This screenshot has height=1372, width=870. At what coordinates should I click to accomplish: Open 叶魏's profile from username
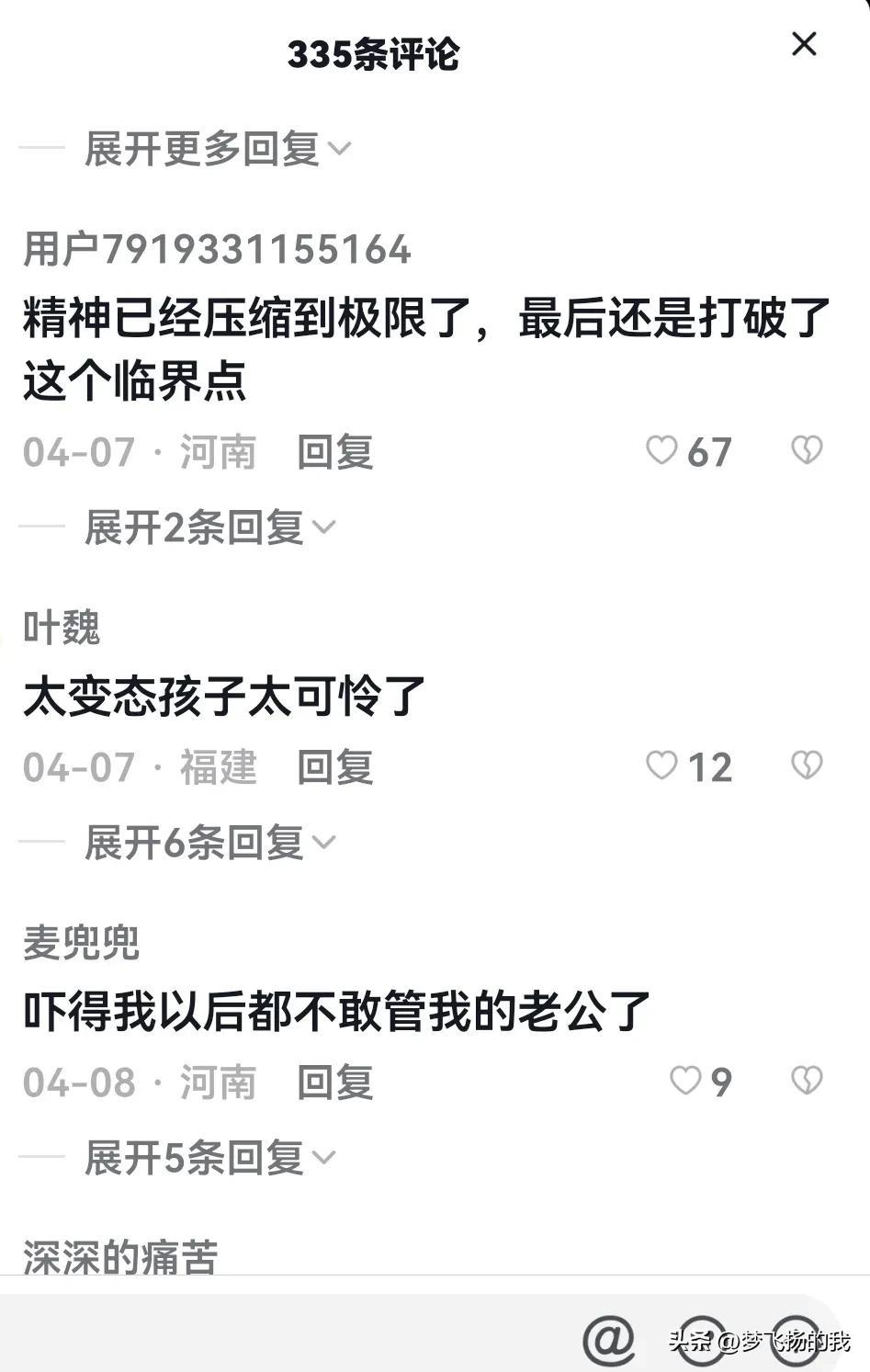[62, 628]
